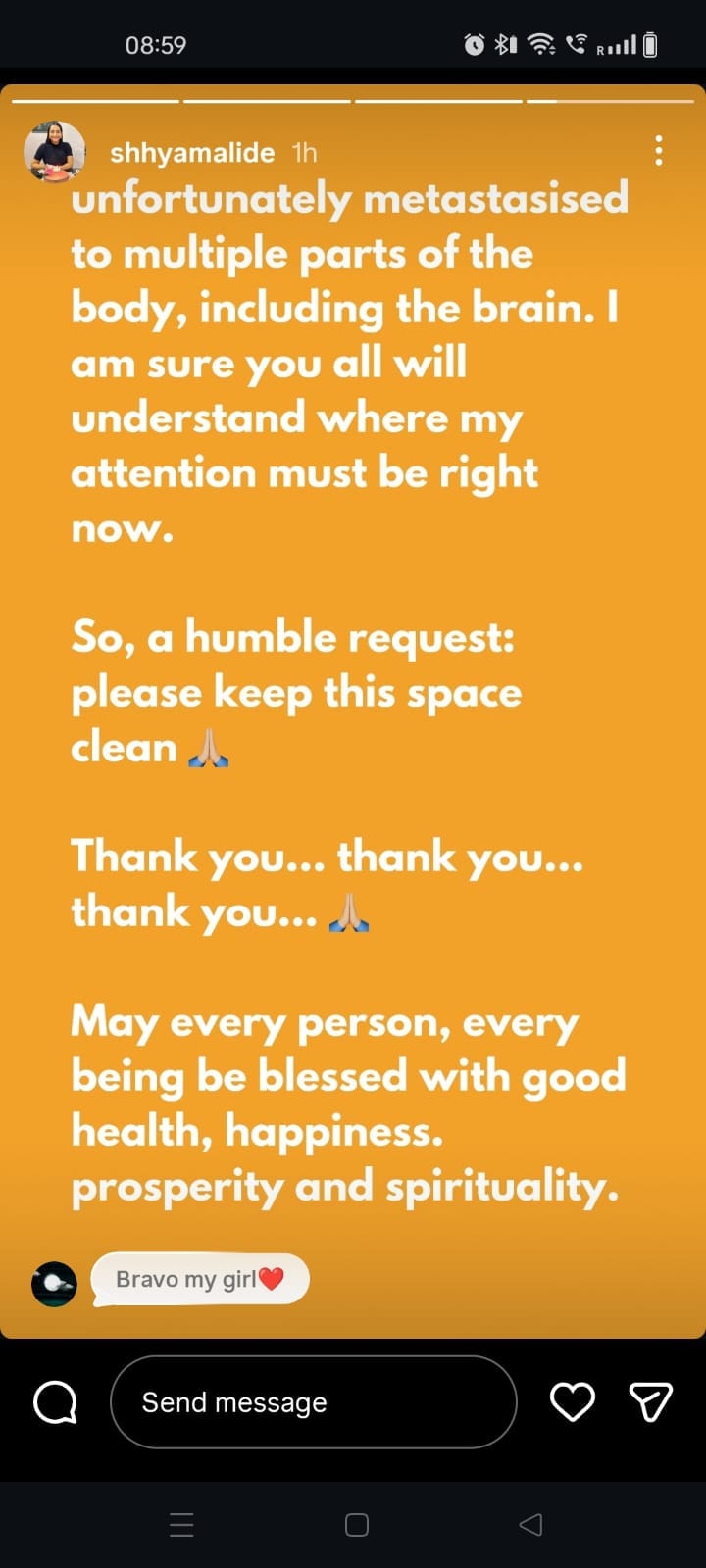Open the story overflow menu

(659, 151)
